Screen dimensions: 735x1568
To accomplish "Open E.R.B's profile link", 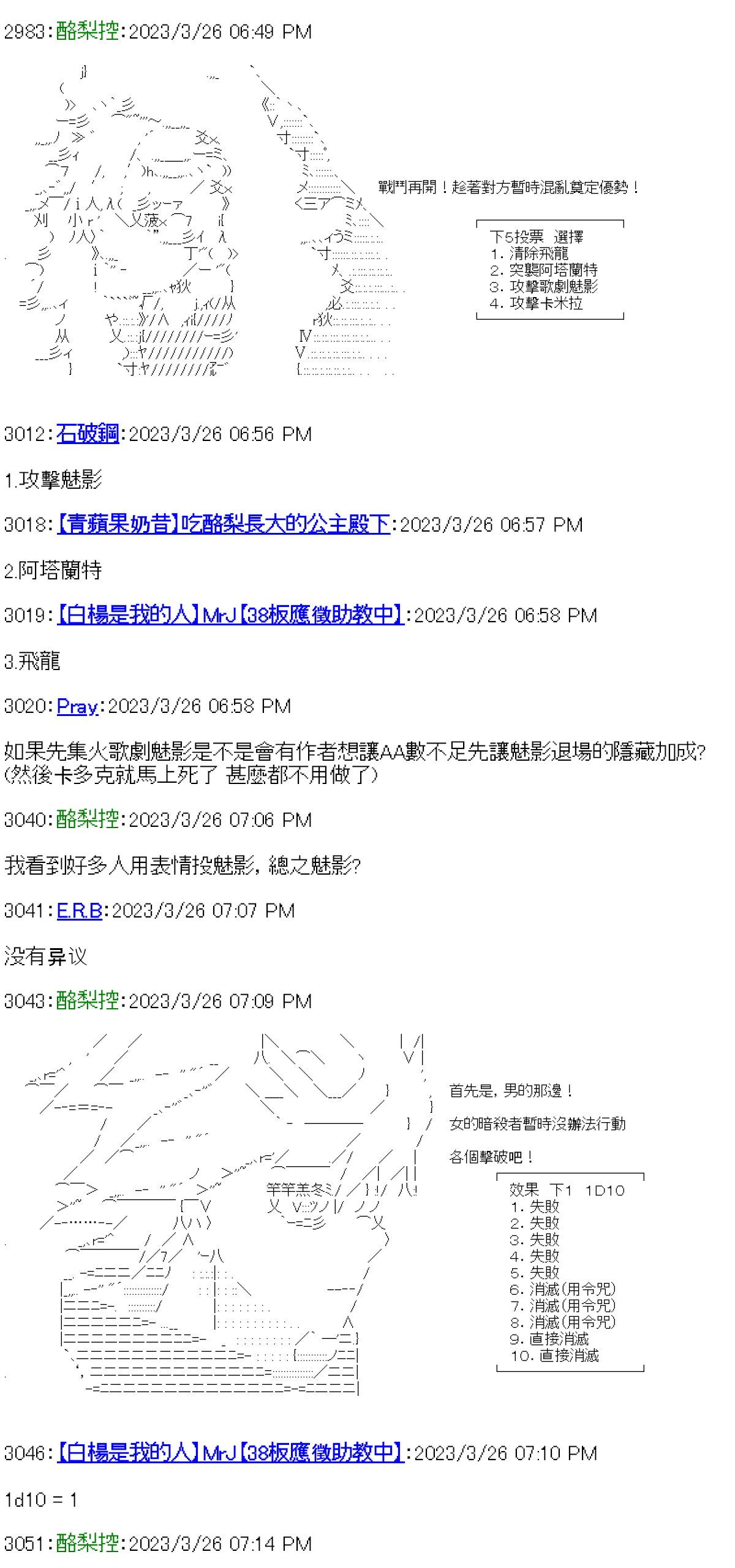I will tap(79, 911).
